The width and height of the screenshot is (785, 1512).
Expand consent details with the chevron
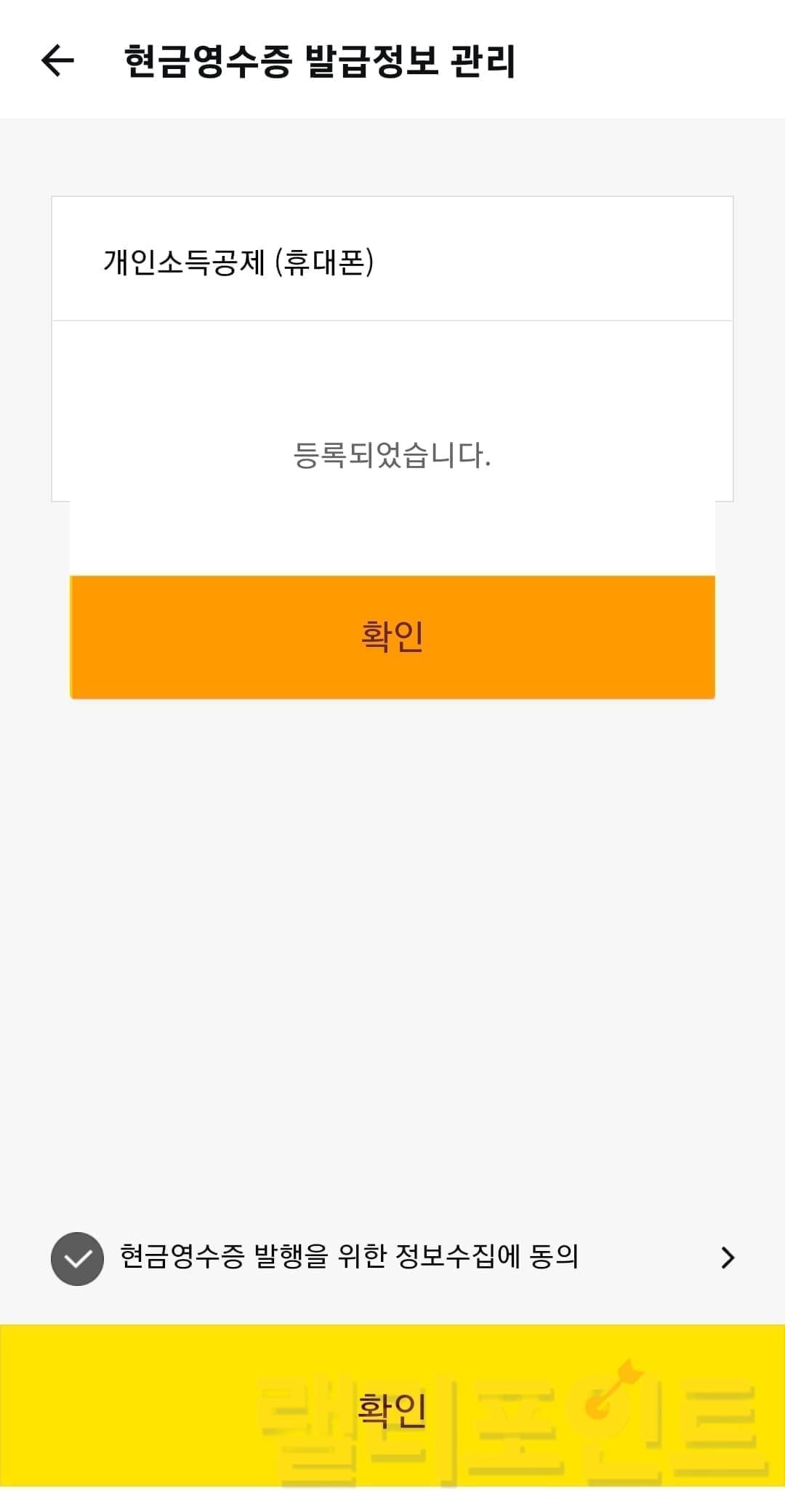click(728, 1258)
